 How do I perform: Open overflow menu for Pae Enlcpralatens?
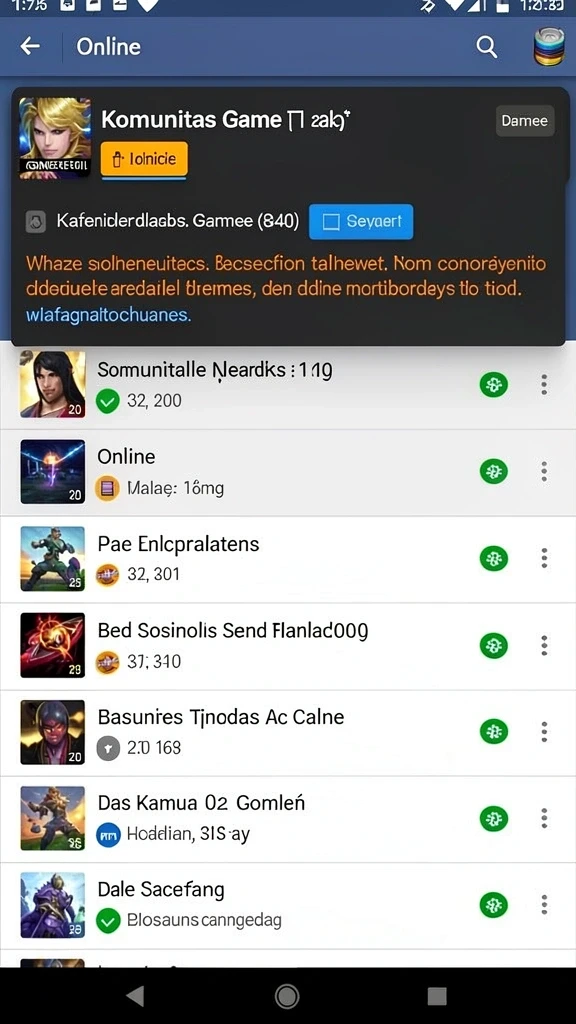pyautogui.click(x=544, y=558)
